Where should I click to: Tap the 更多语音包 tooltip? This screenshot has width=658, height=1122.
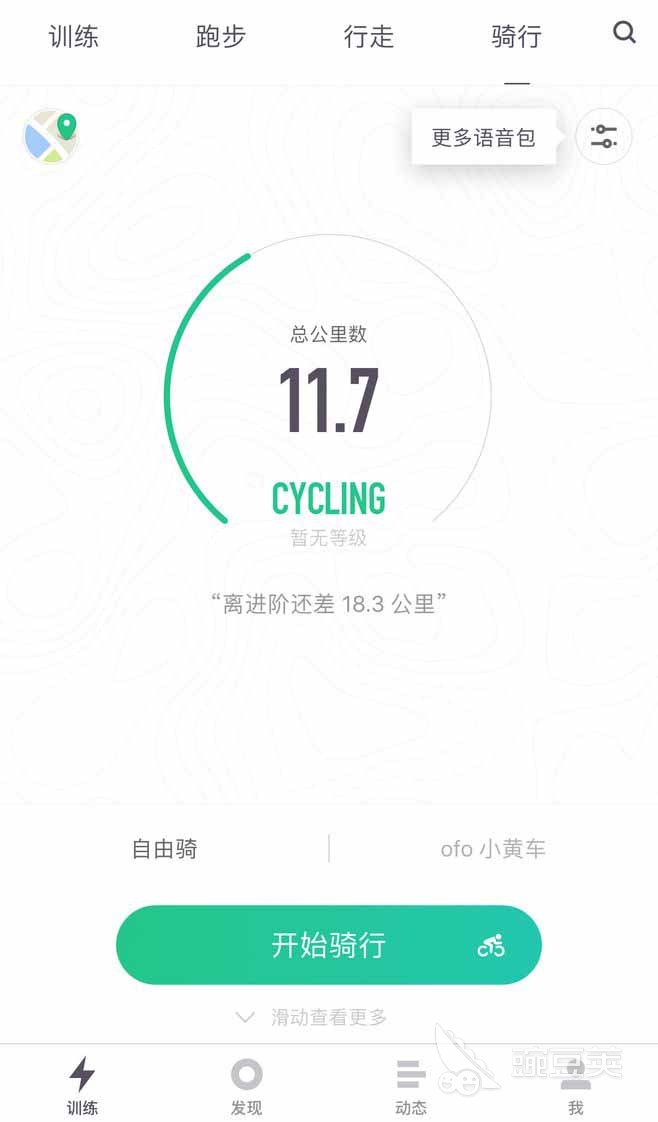click(483, 137)
